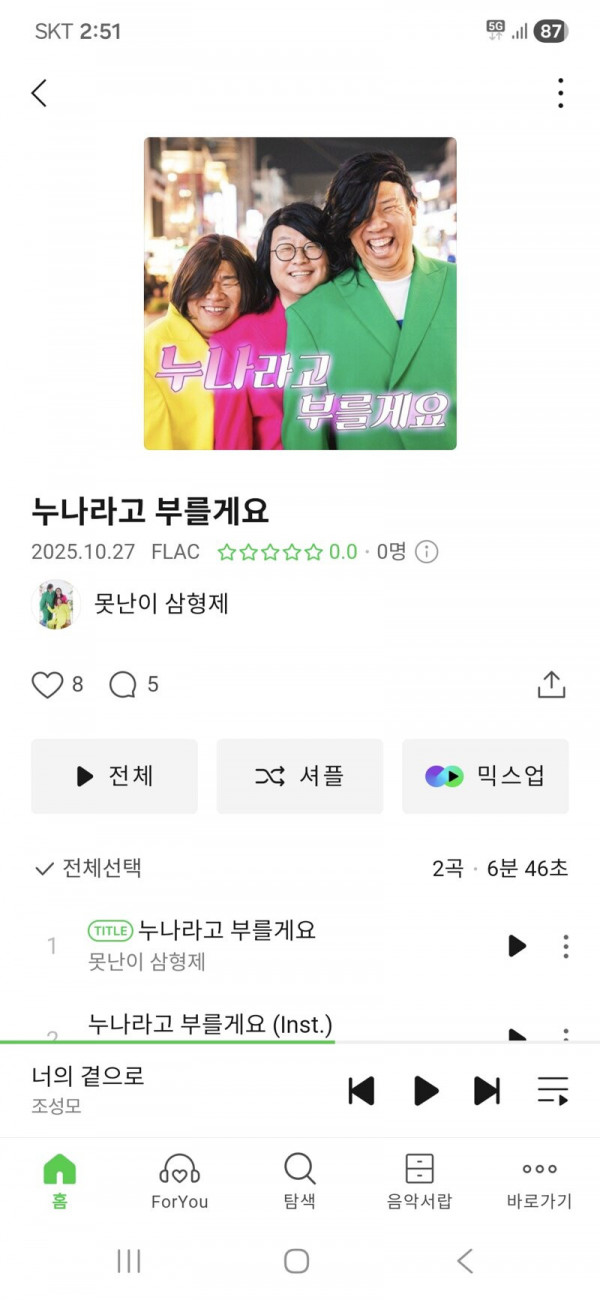Play the TITLE track 누나라고 부를게요

(x=517, y=945)
